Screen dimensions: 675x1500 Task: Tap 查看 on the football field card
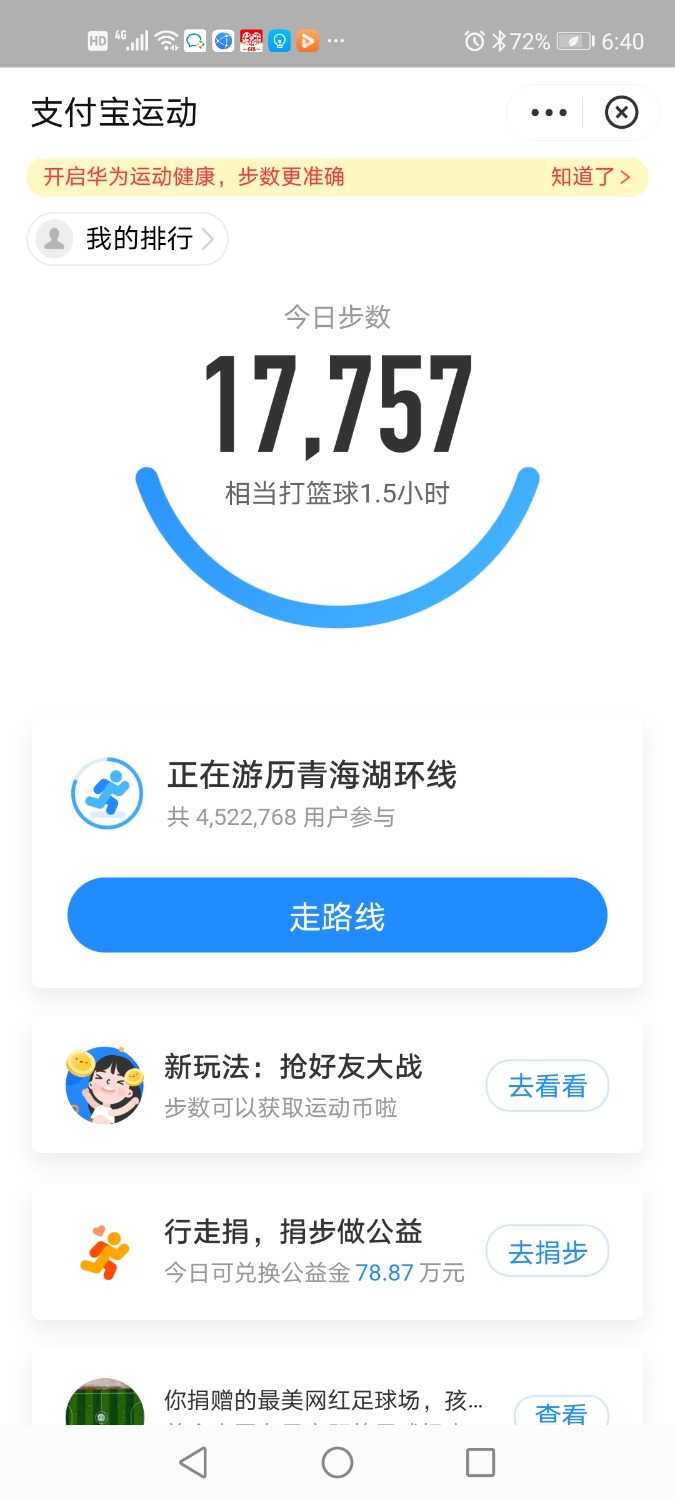point(560,1412)
